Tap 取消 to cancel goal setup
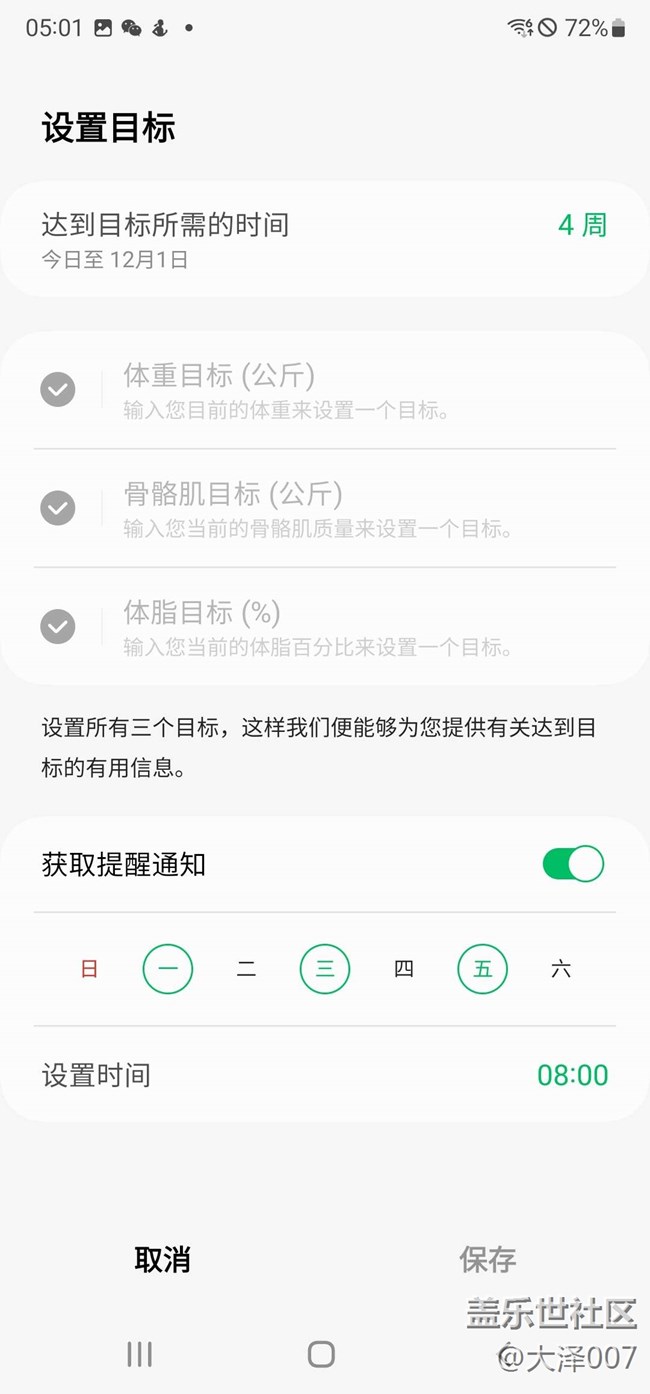 point(162,1259)
